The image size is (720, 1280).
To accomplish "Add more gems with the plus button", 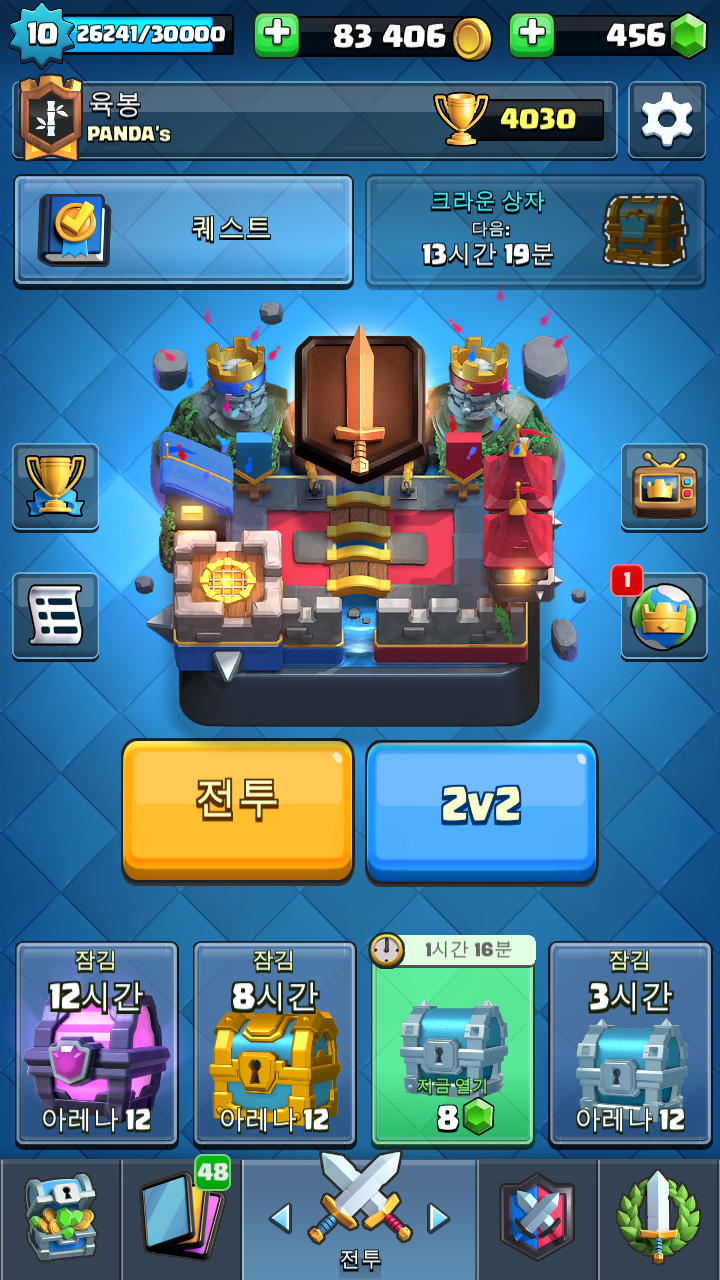I will 532,35.
